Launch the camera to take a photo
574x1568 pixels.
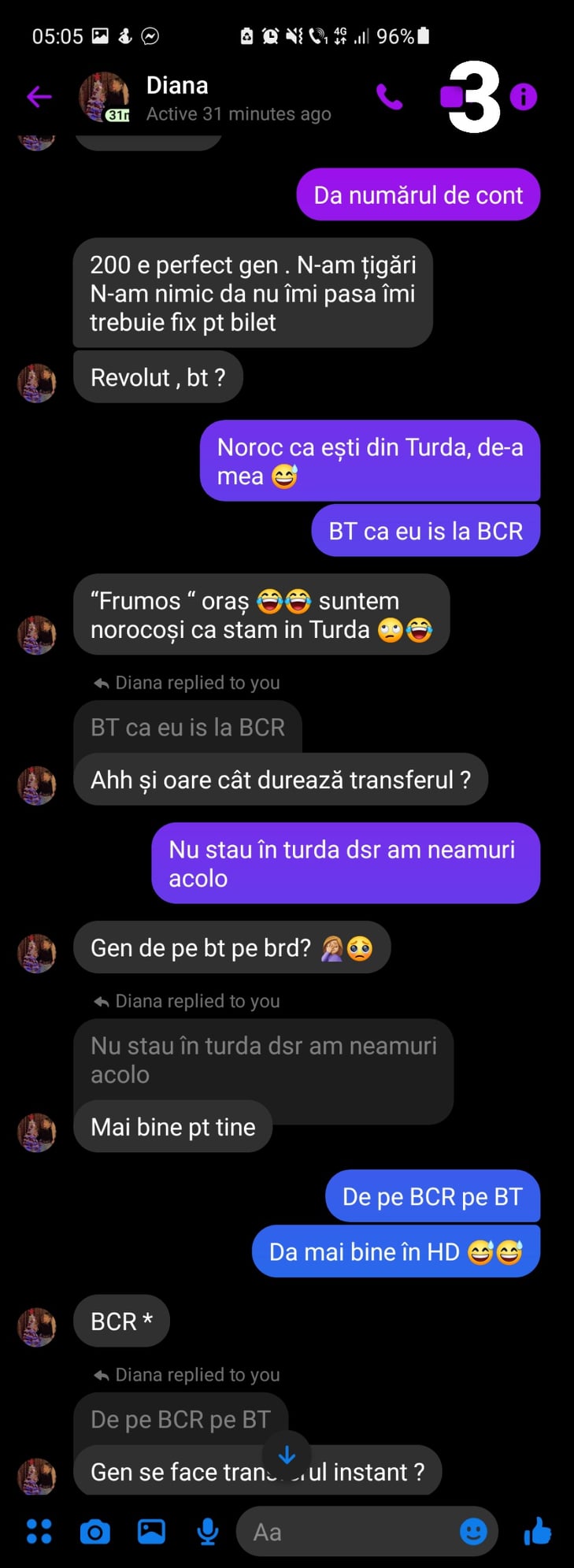pos(95,1531)
